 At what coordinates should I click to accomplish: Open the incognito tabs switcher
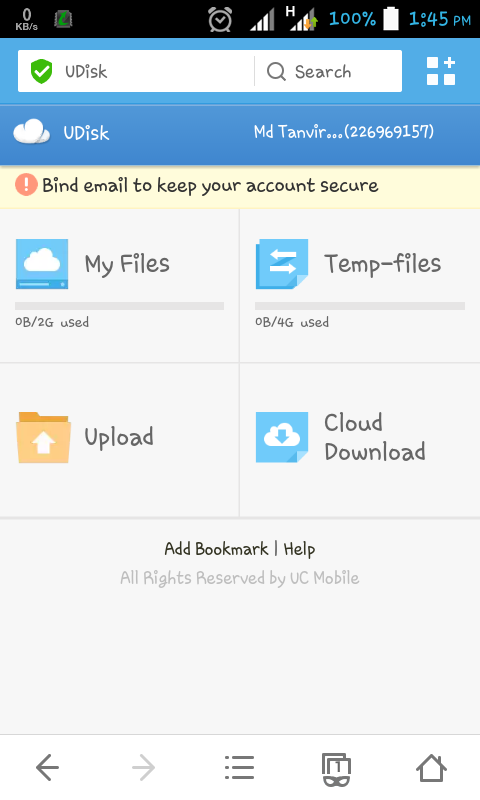coord(336,769)
